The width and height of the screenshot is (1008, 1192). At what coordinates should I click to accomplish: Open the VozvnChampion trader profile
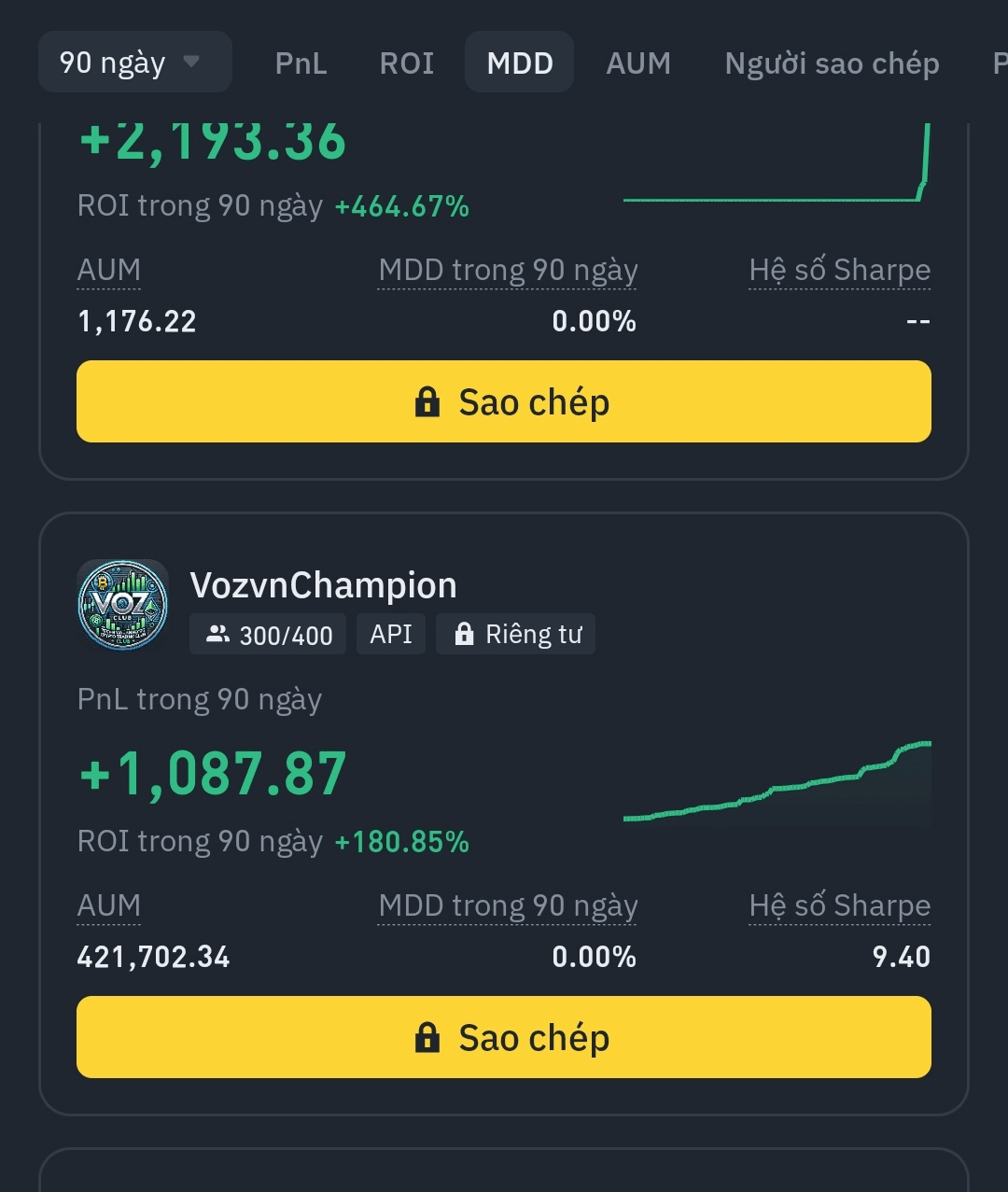click(x=323, y=585)
